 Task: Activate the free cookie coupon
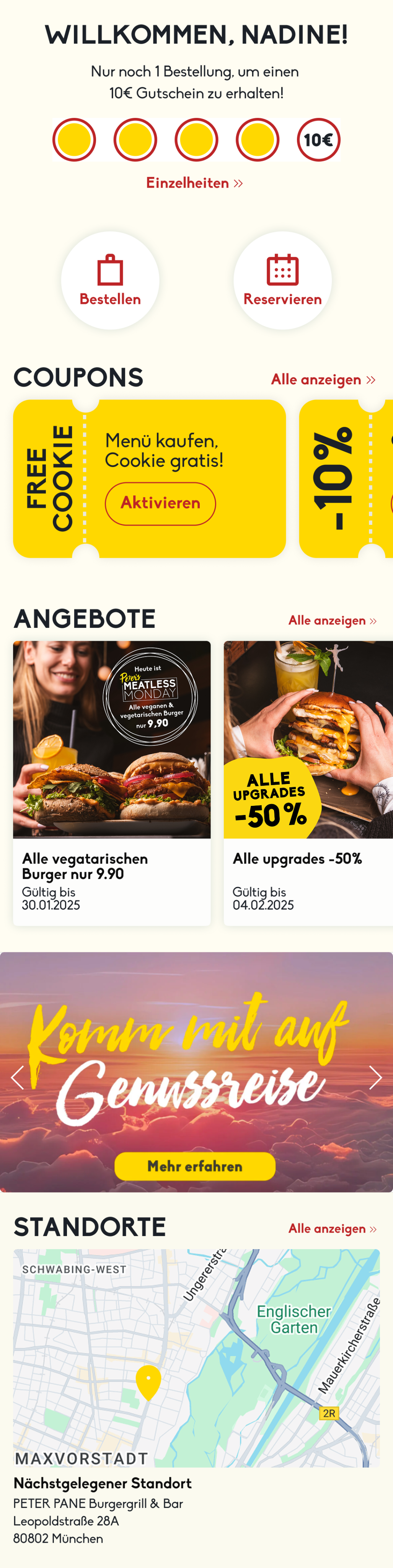160,503
